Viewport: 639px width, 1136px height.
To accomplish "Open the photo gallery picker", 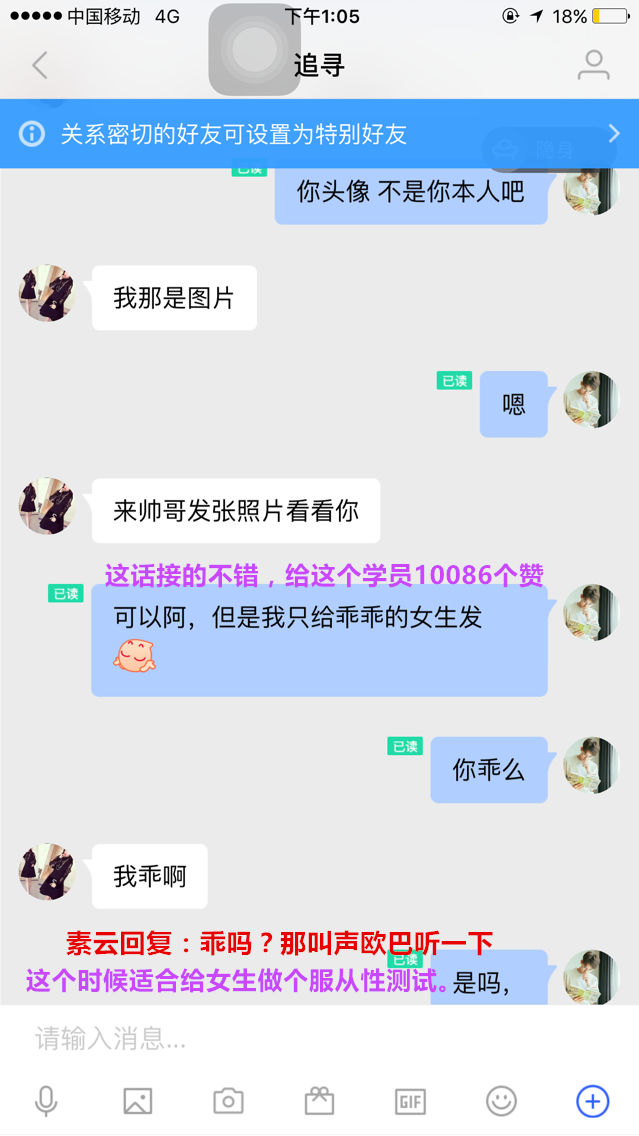I will 137,1101.
